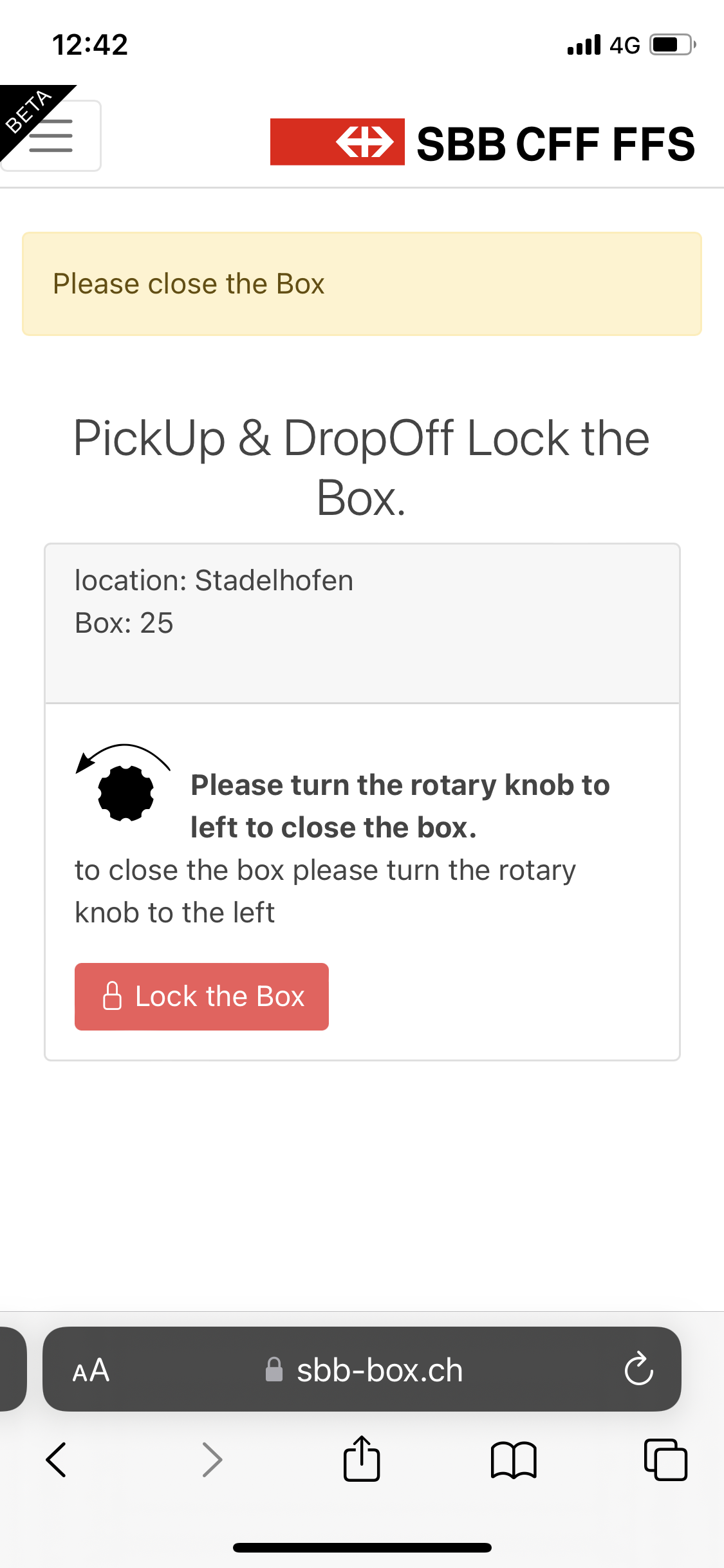
Task: Show all open tabs
Action: [665, 1459]
